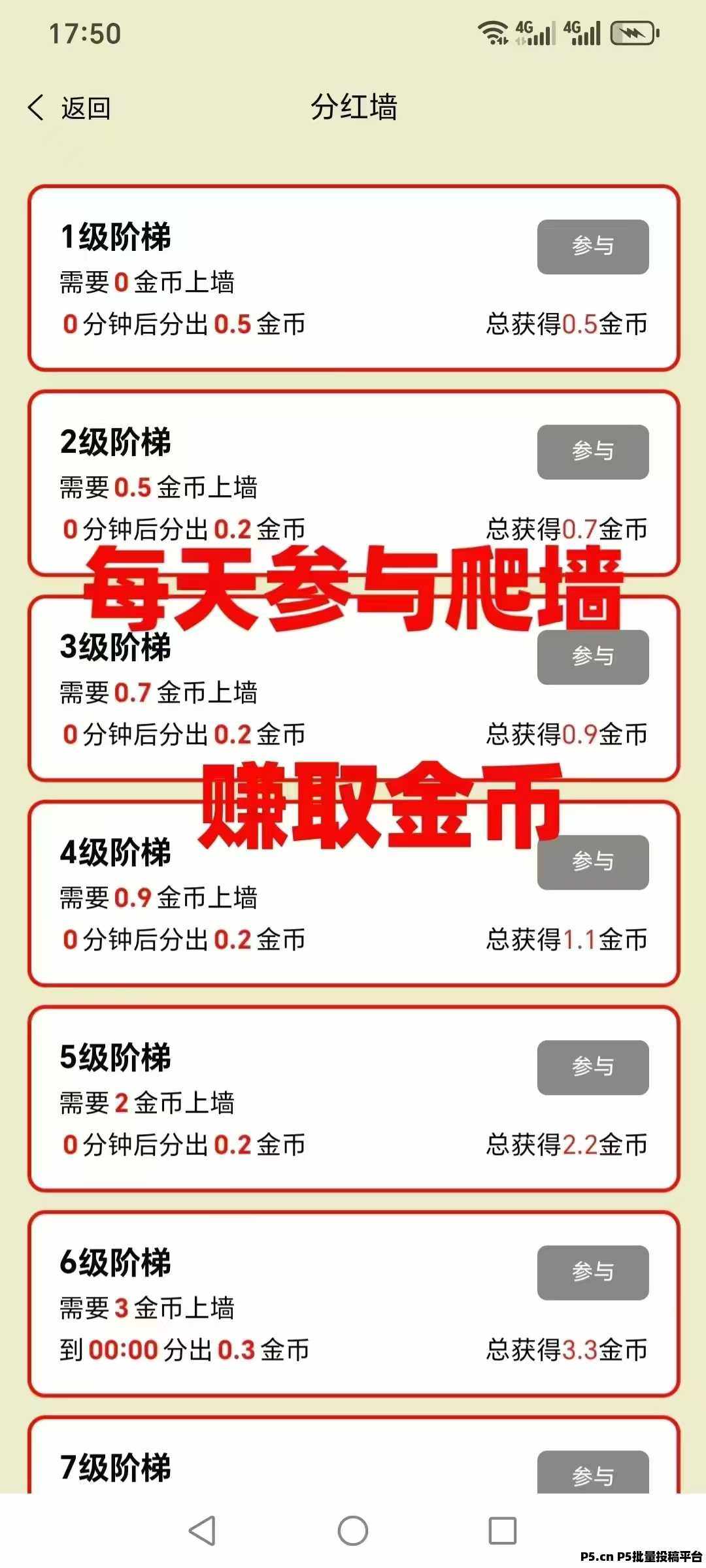Tap 参与 on 3级阶梯 card
Viewport: 706px width, 1568px height.
592,657
